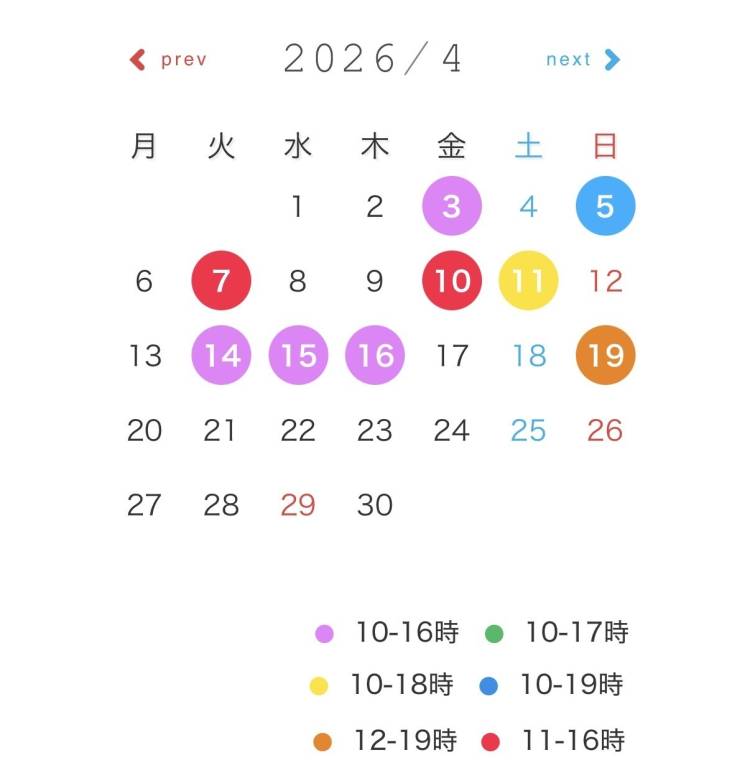Advance to the next month with next
Image resolution: width=750 pixels, height=781 pixels.
(583, 60)
